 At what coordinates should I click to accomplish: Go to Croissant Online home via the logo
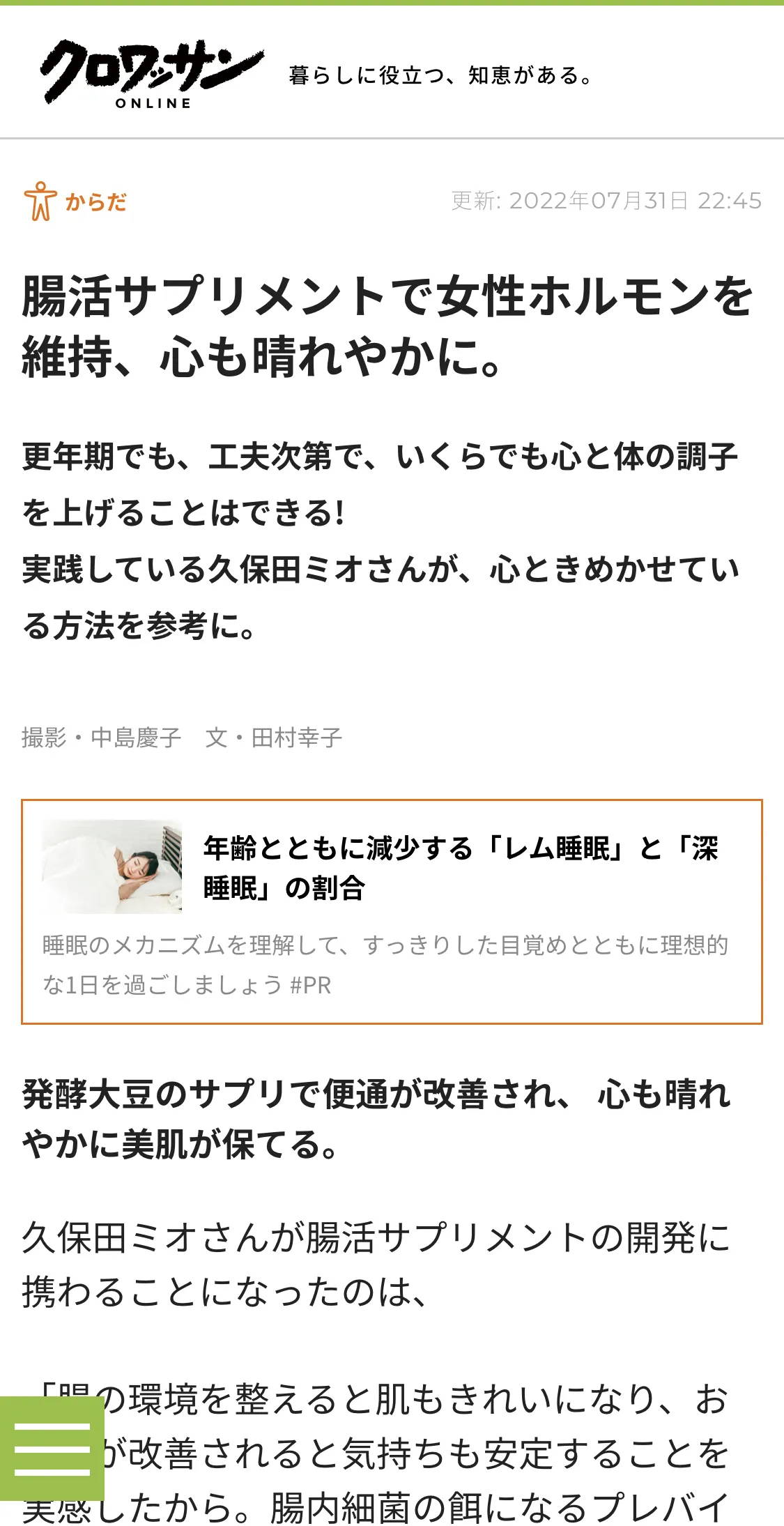(151, 75)
